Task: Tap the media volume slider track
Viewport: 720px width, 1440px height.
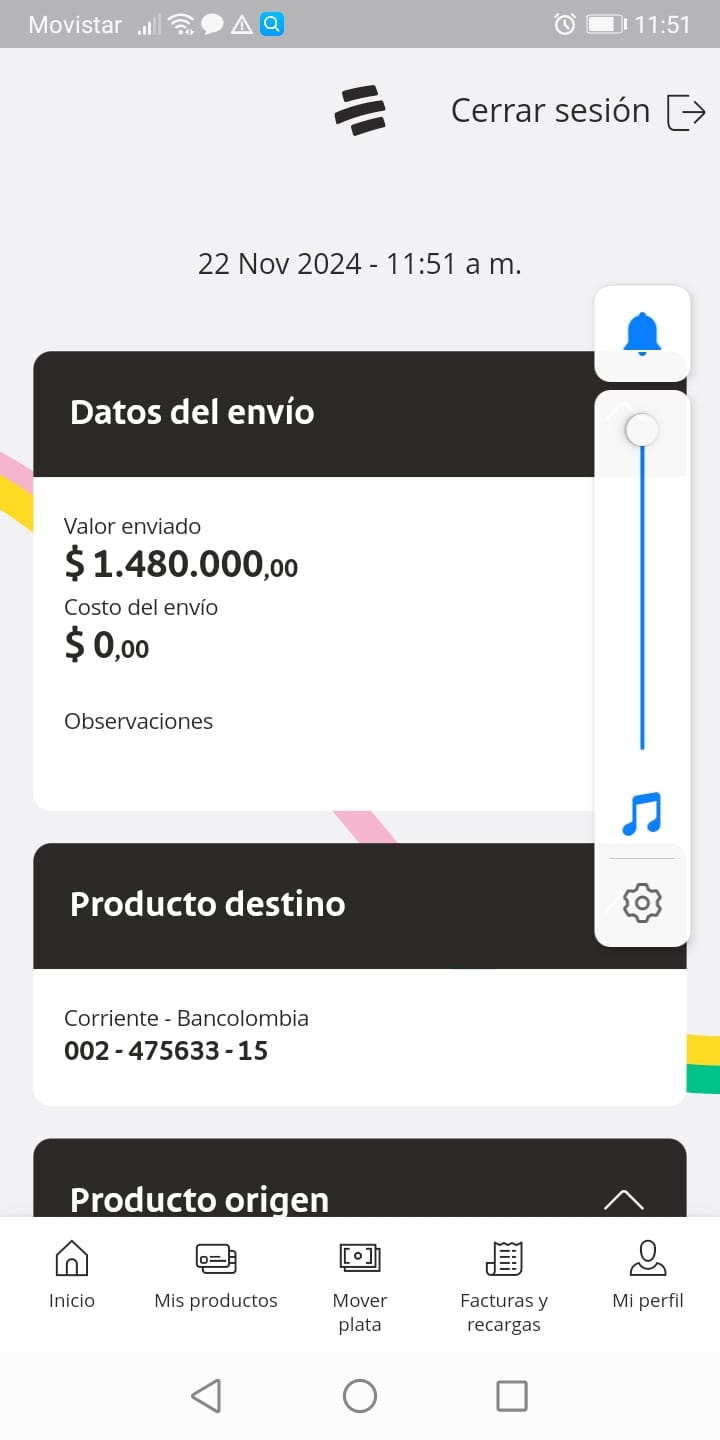Action: tap(642, 600)
